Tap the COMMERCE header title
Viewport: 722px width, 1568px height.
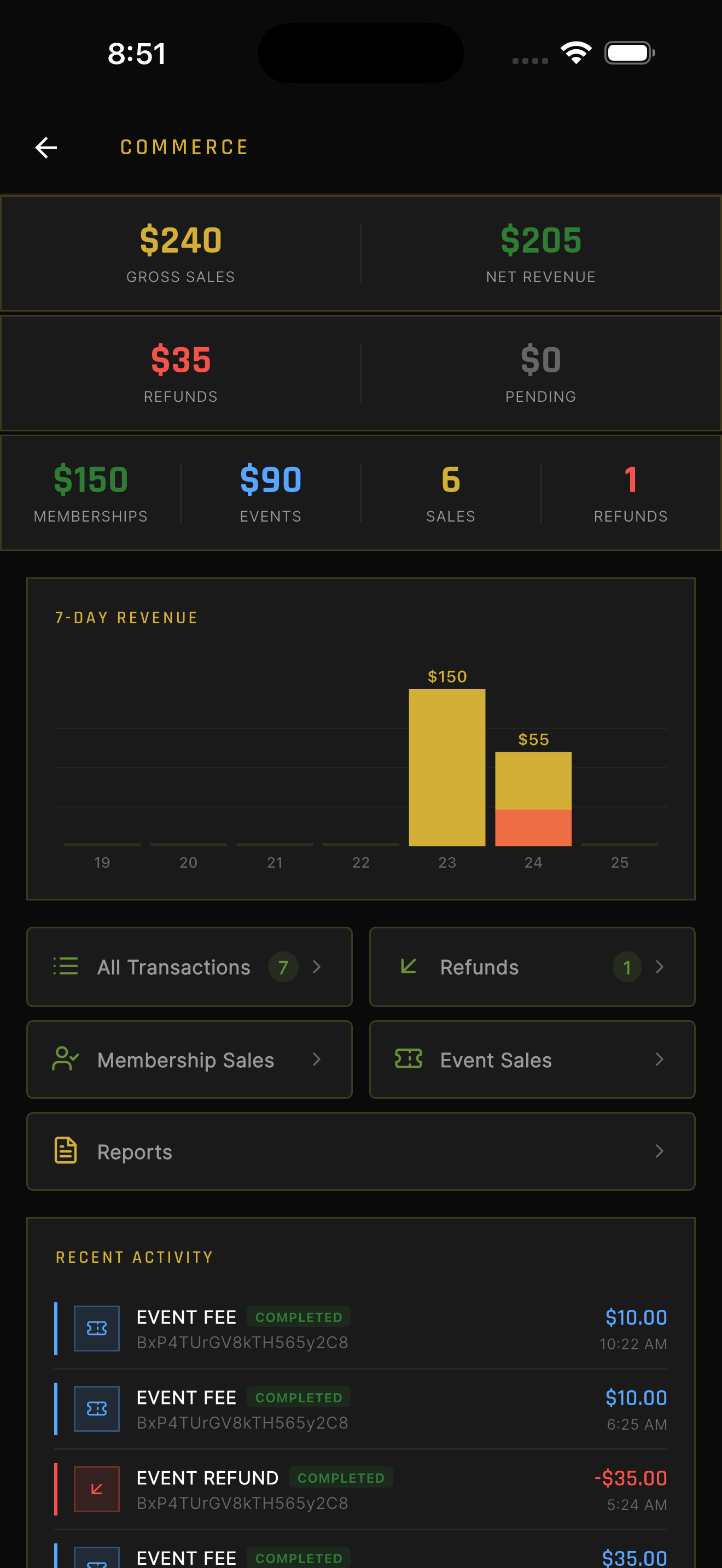[184, 147]
